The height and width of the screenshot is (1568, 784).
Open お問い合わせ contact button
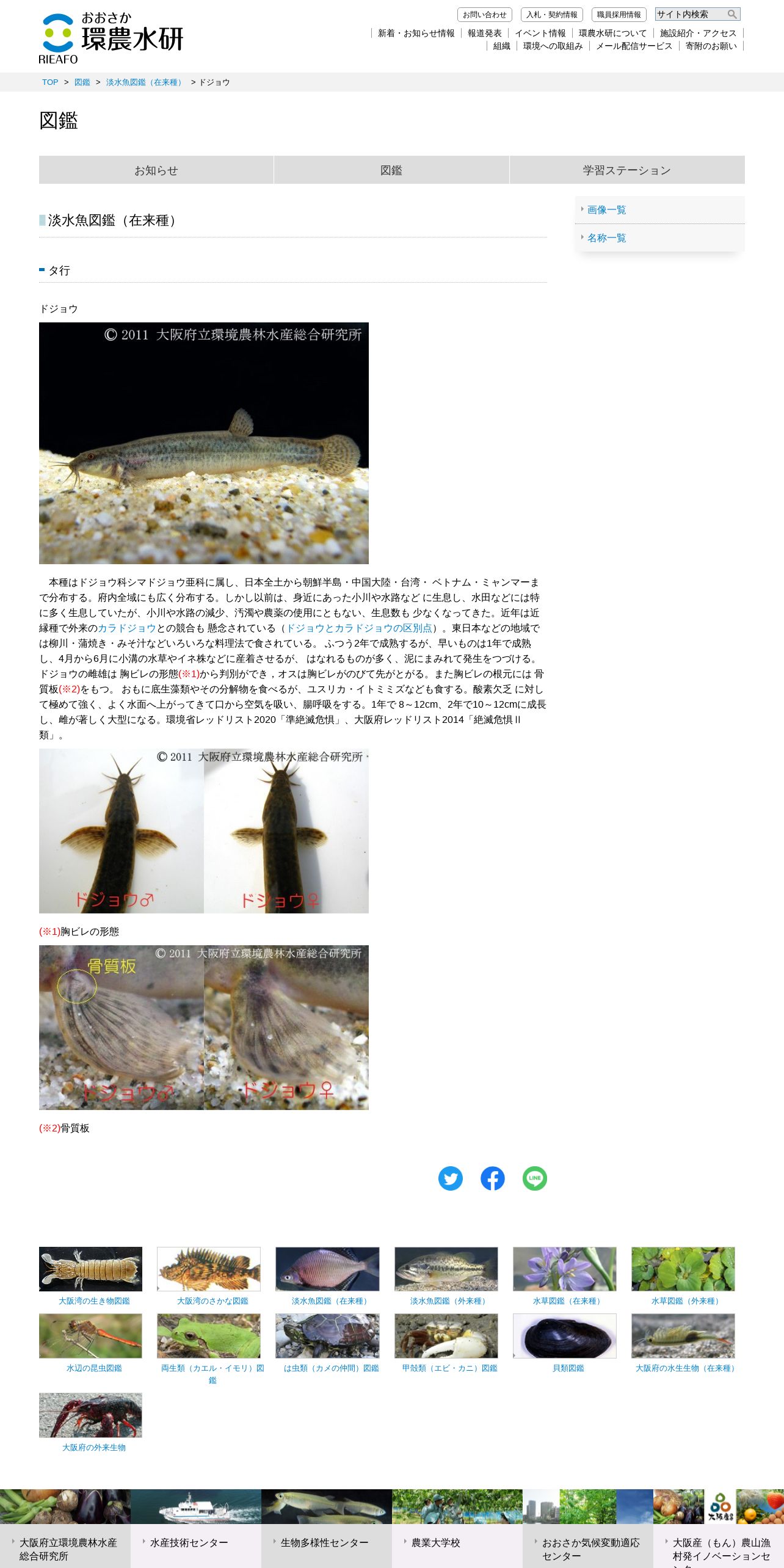485,15
